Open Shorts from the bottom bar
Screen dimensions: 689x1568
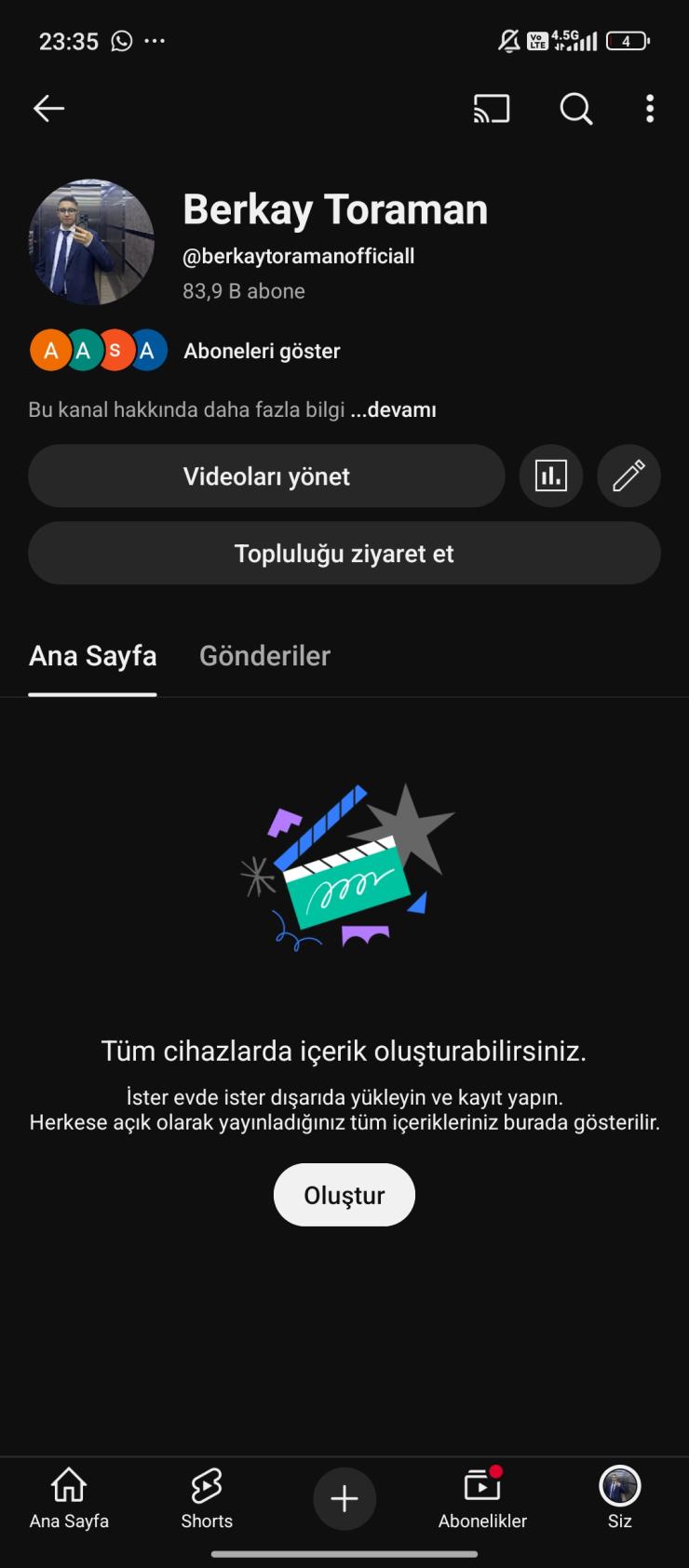[207, 1498]
